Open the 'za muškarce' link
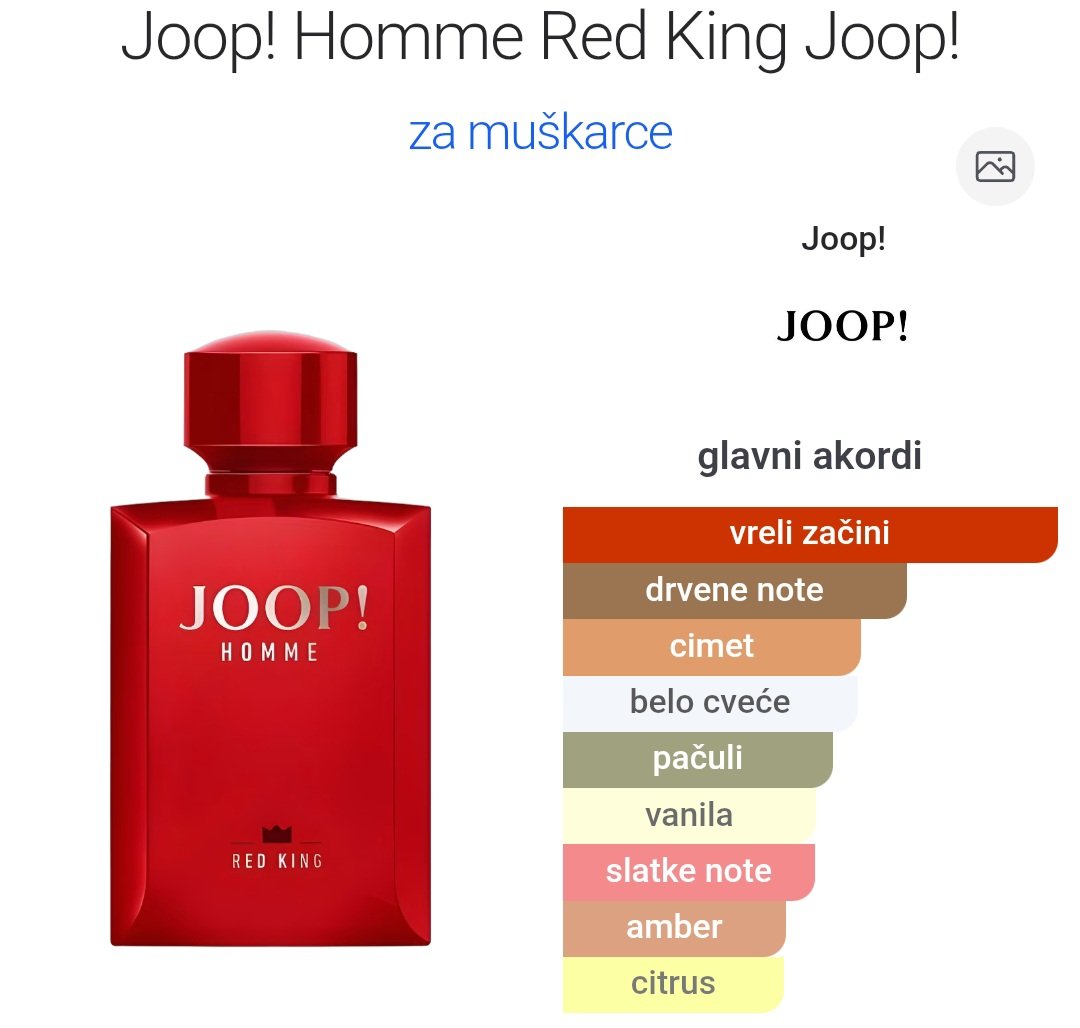1080x1028 pixels. coord(540,133)
